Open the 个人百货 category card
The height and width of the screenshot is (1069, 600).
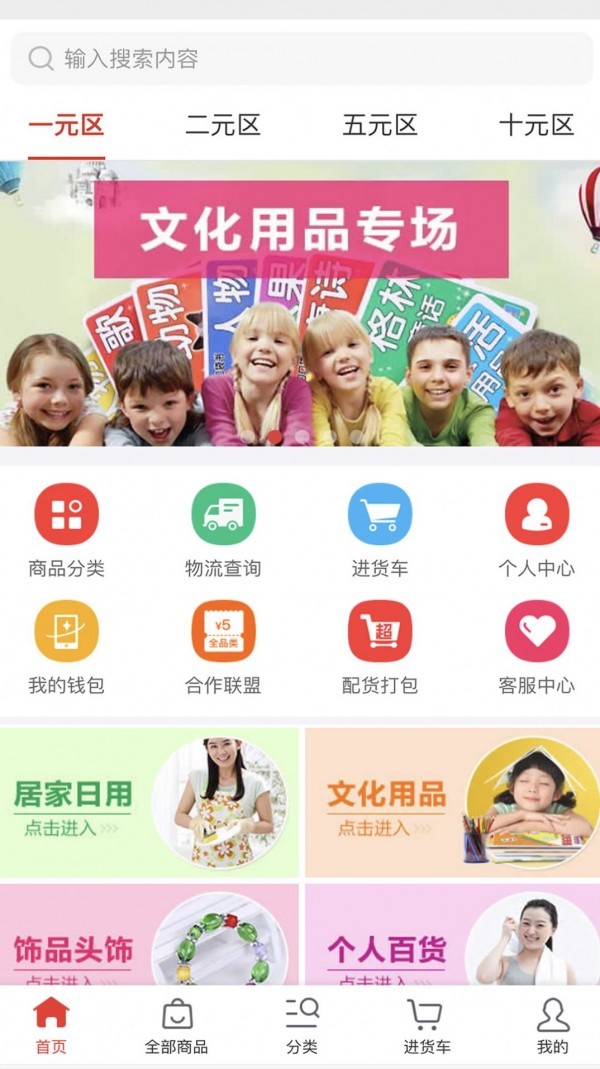tap(452, 935)
